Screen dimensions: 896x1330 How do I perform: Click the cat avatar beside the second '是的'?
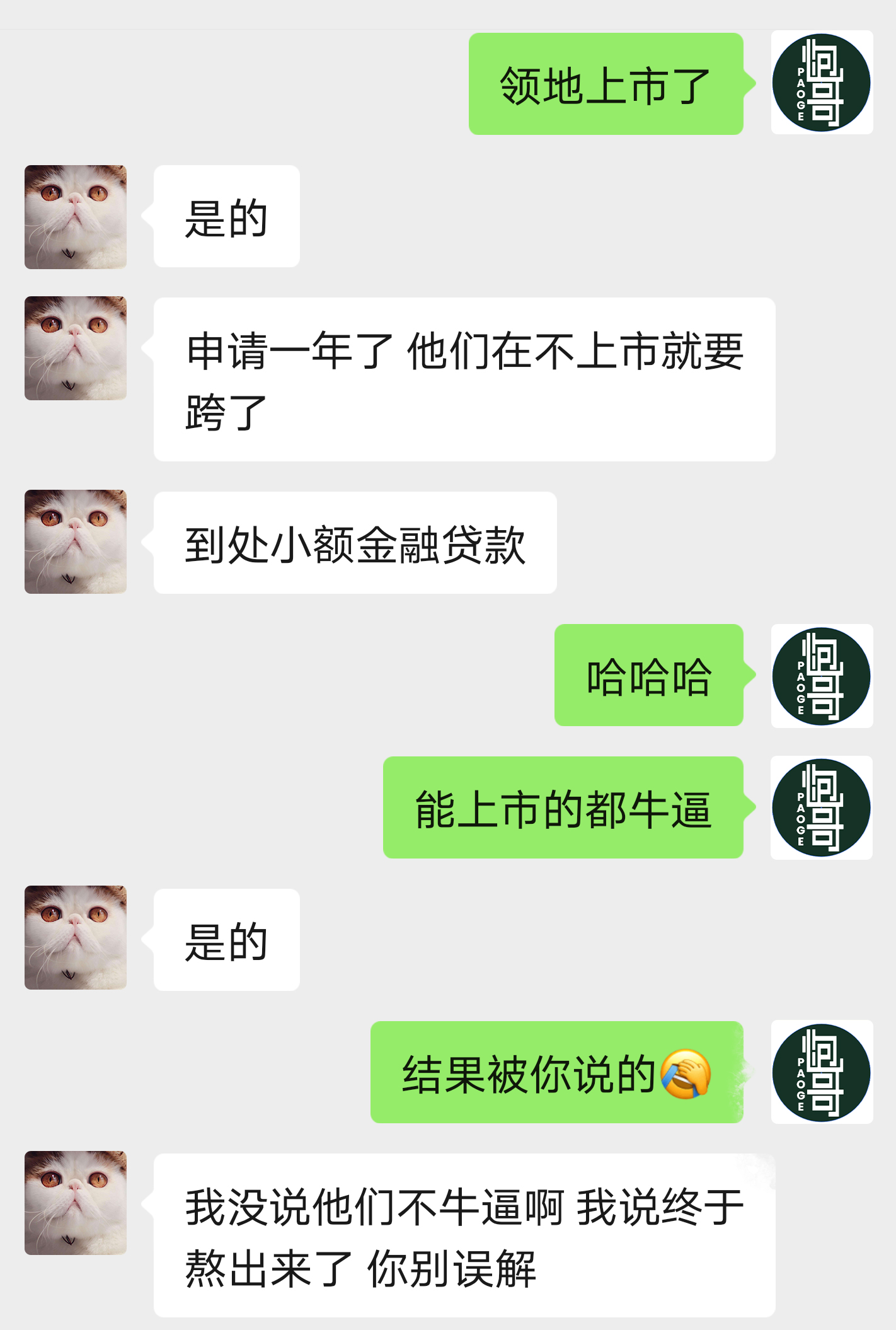tap(75, 939)
